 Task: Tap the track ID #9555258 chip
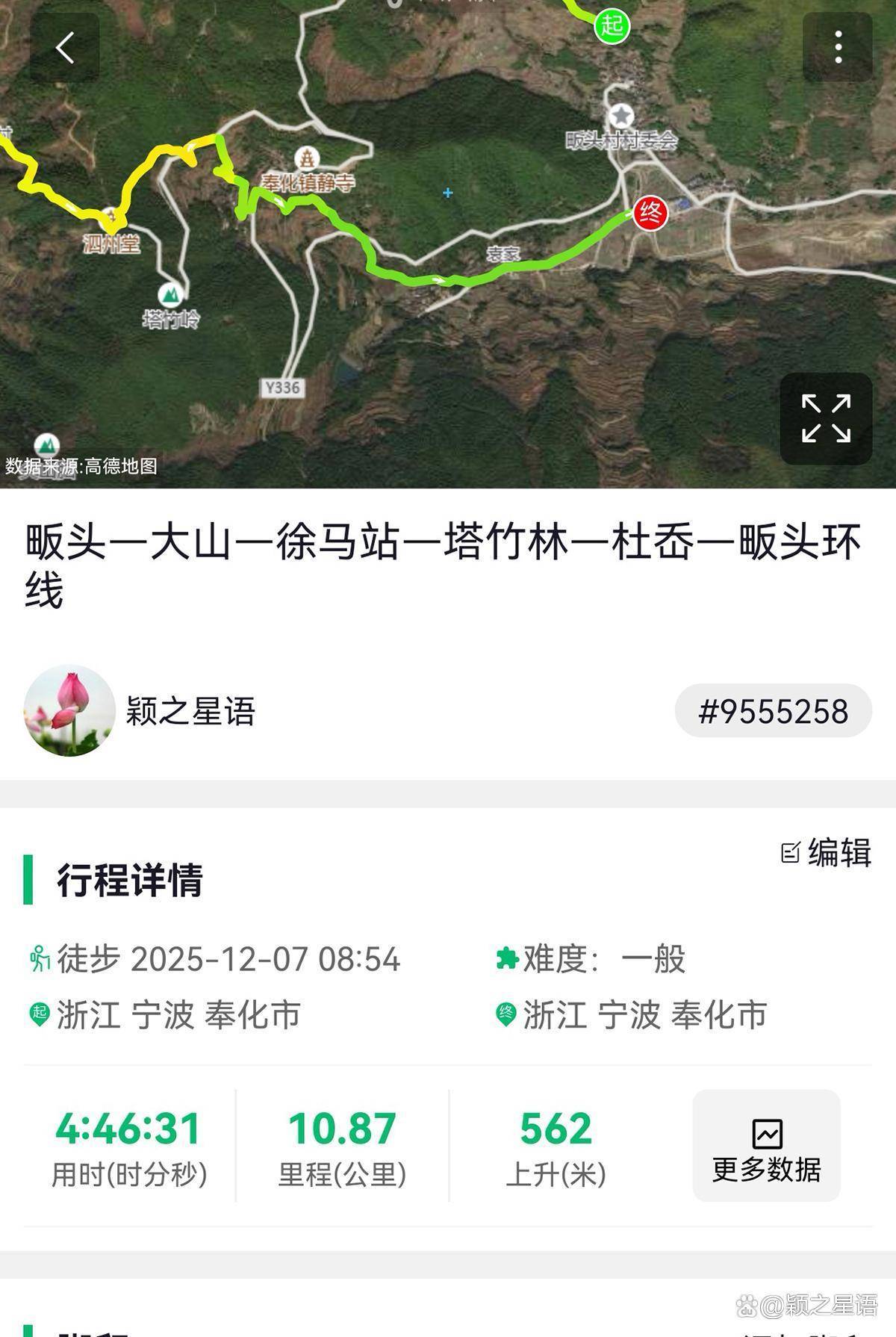pyautogui.click(x=773, y=711)
